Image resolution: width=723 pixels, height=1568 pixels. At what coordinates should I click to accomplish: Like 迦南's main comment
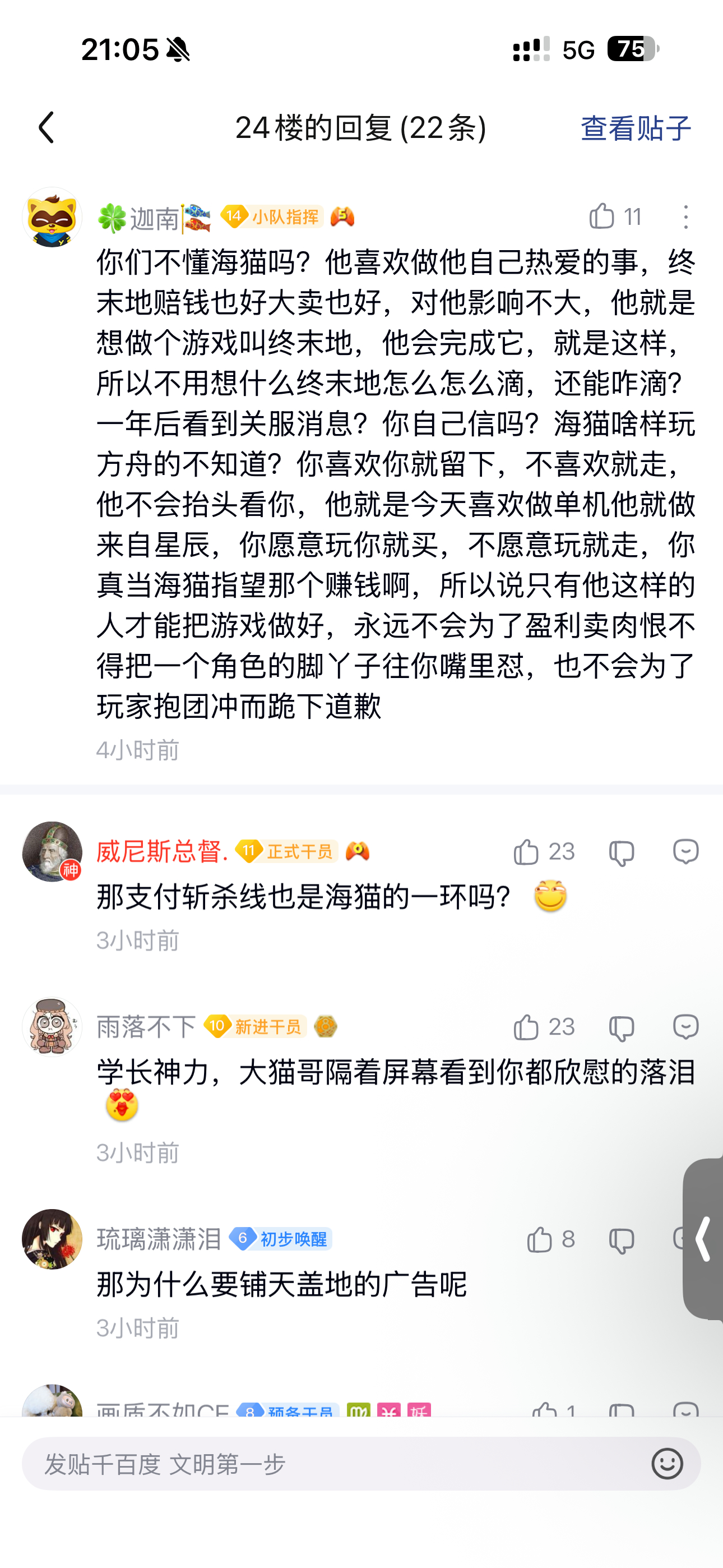(602, 216)
